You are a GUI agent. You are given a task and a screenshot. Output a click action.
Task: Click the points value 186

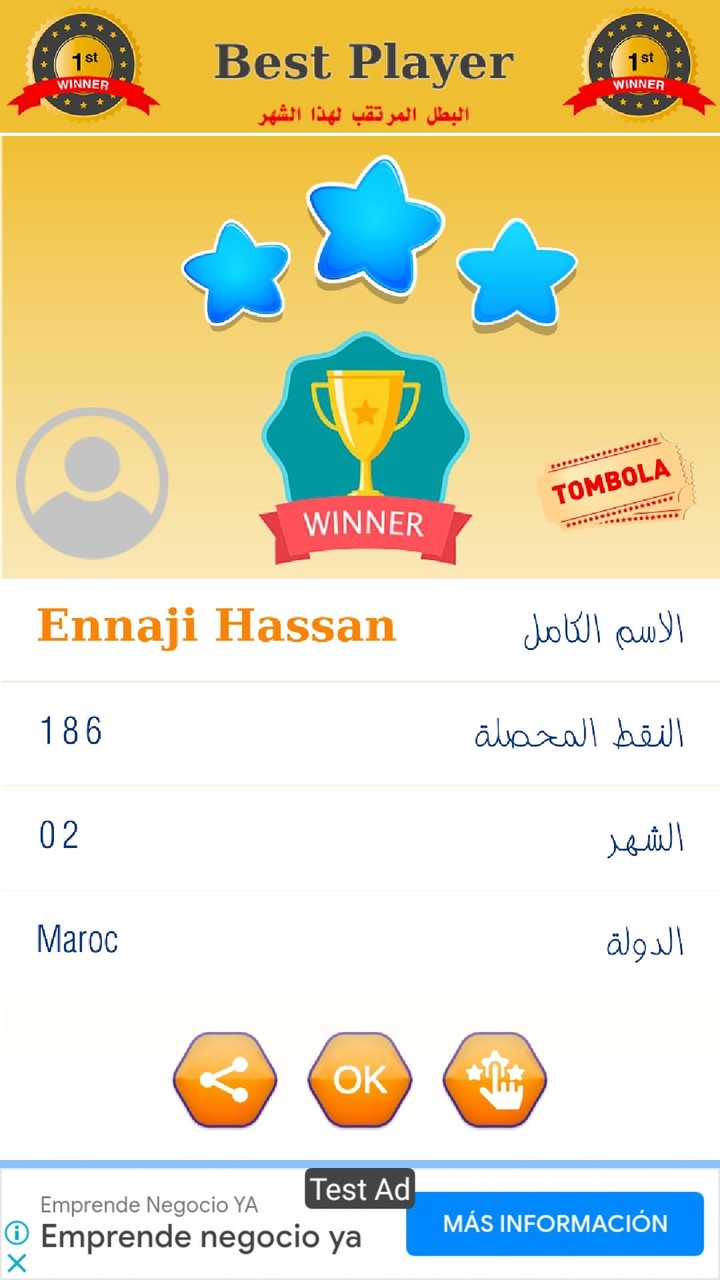click(x=70, y=732)
